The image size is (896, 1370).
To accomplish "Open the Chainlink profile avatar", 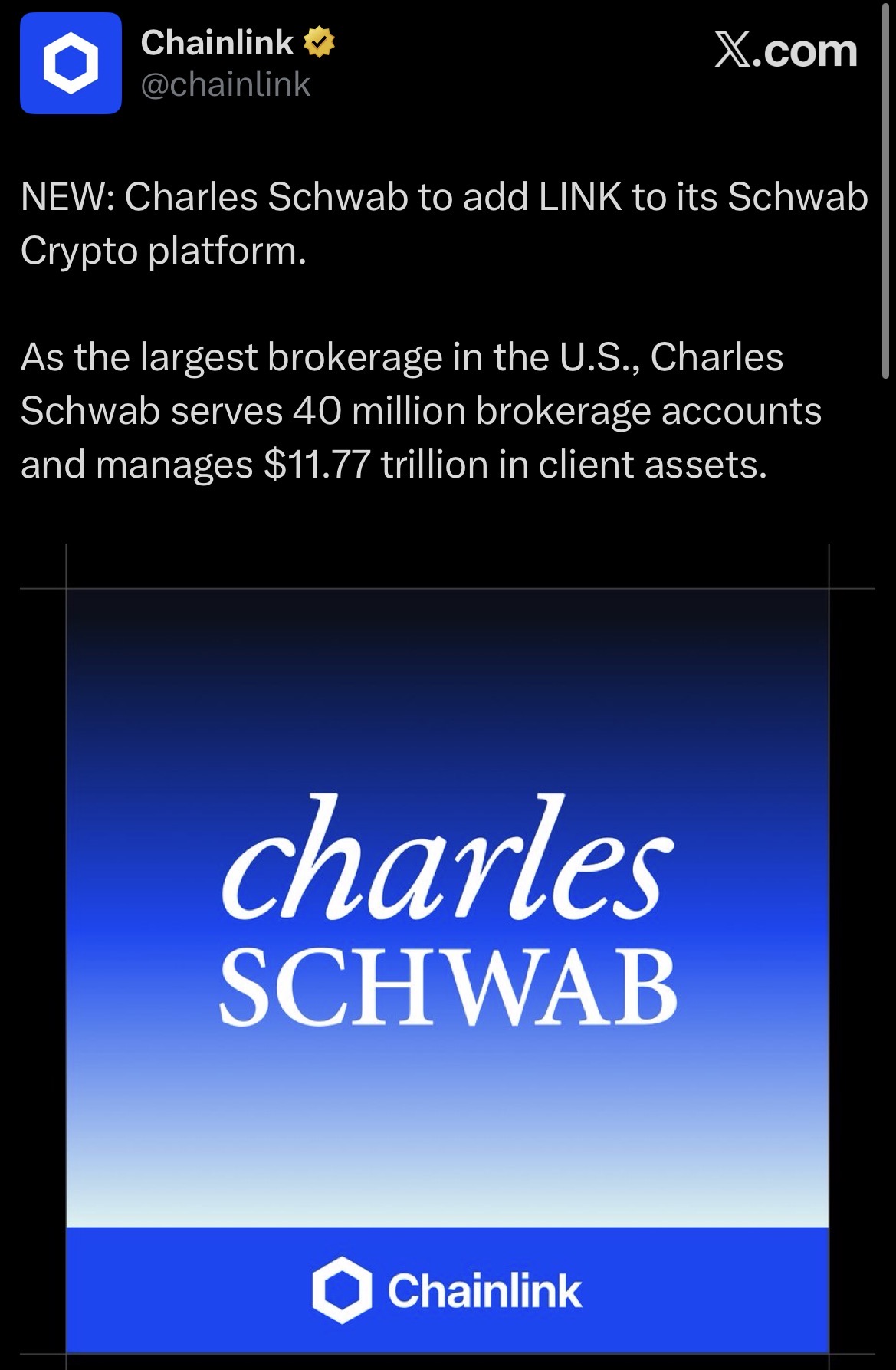I will pyautogui.click(x=71, y=64).
